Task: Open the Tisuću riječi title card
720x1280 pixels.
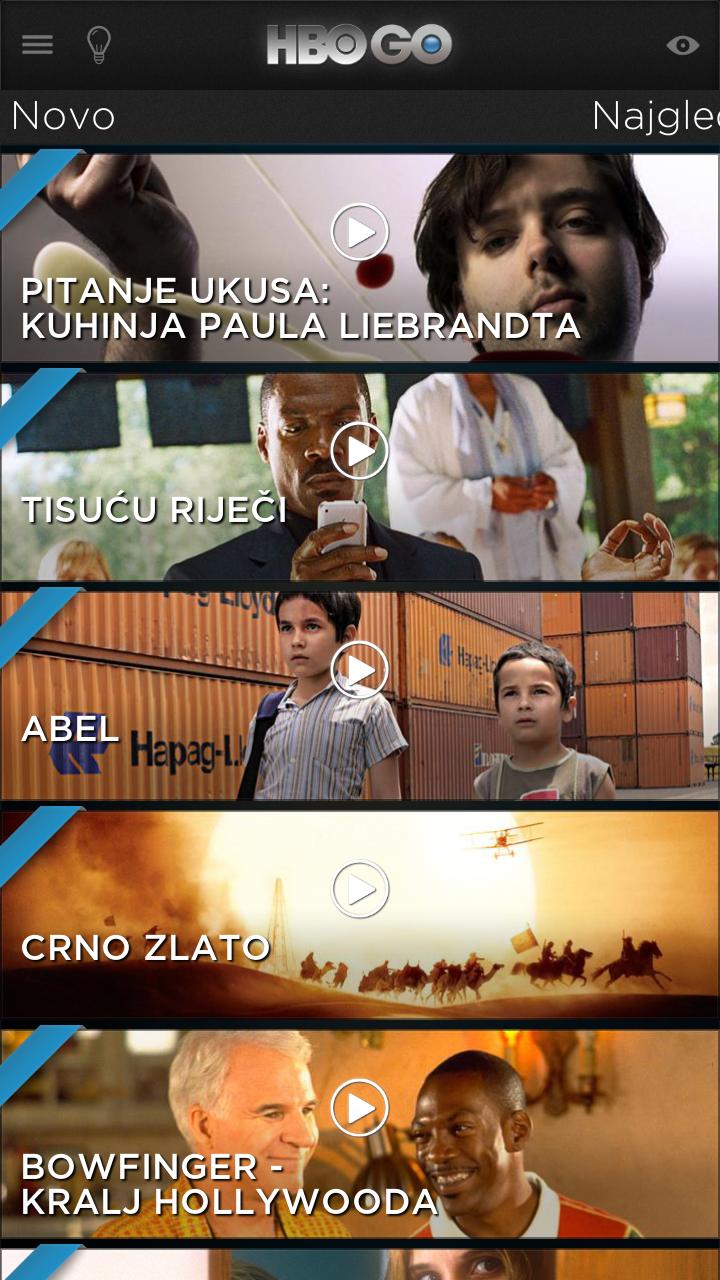Action: pos(155,510)
